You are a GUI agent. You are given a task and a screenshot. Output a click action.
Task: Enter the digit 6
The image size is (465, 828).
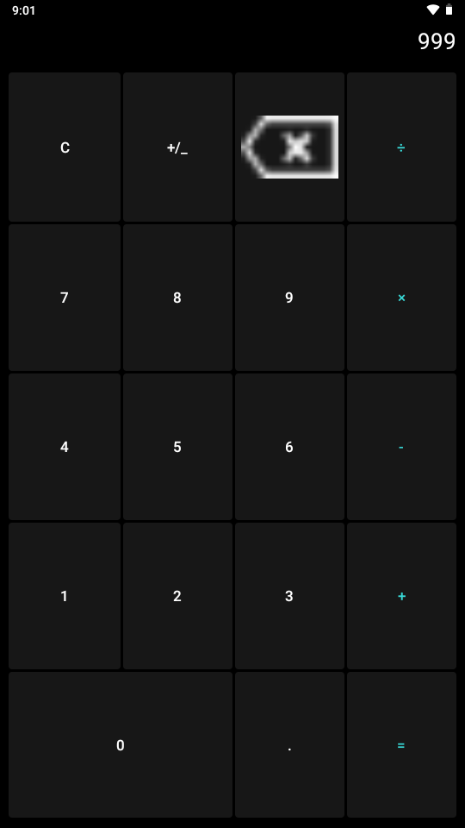tap(289, 447)
